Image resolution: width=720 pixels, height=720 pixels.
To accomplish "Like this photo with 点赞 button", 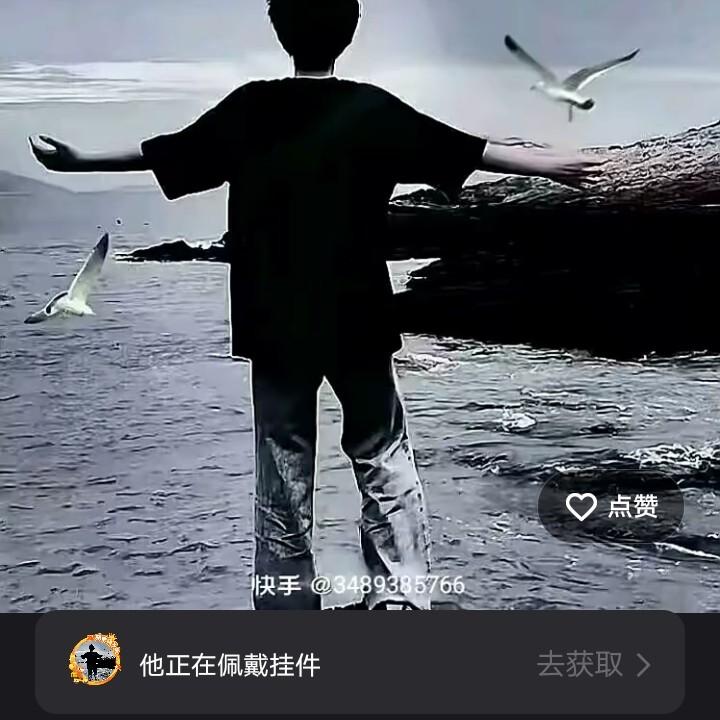I will [x=611, y=507].
